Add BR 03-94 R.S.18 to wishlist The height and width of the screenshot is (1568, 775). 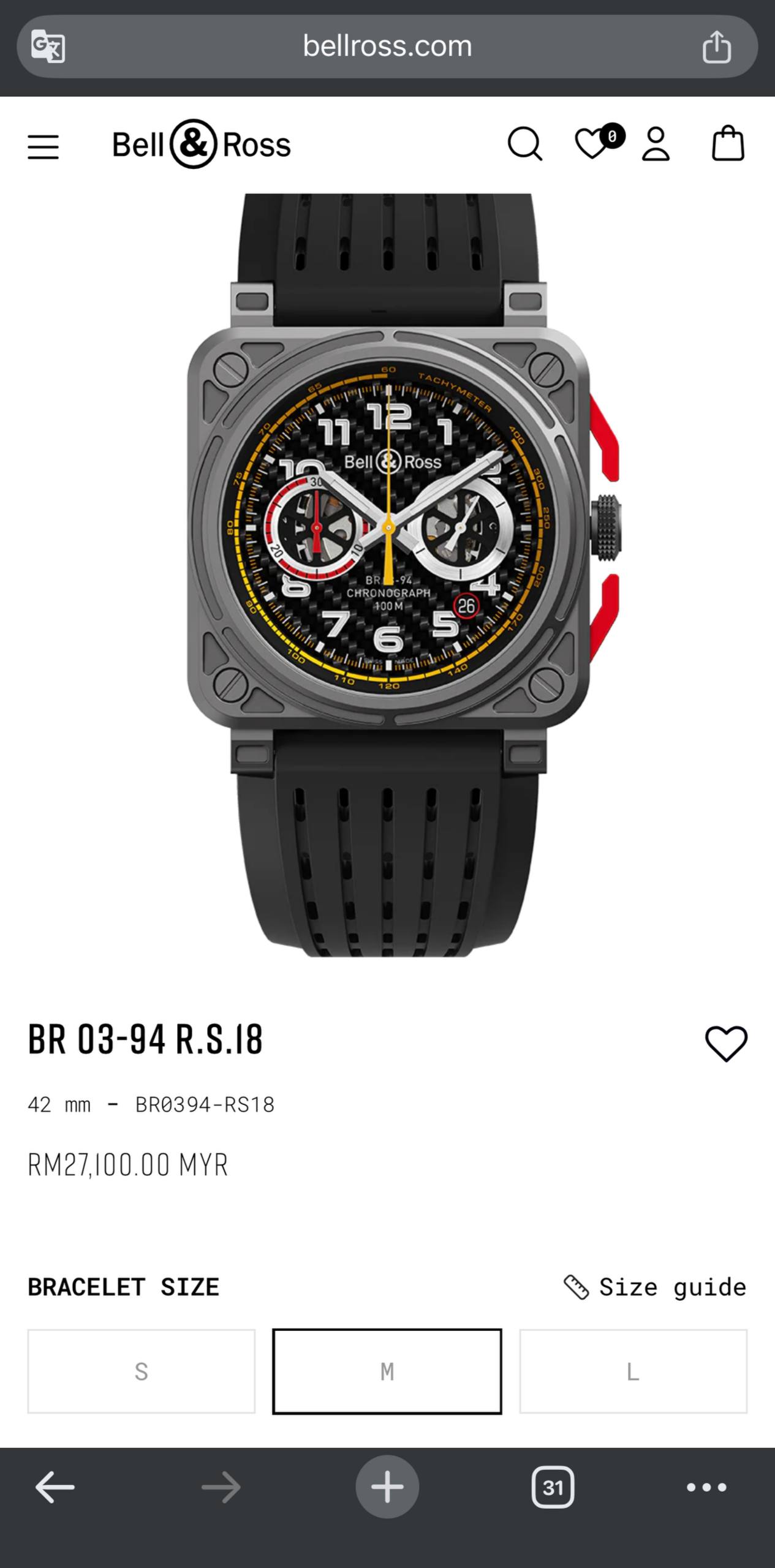click(726, 1043)
